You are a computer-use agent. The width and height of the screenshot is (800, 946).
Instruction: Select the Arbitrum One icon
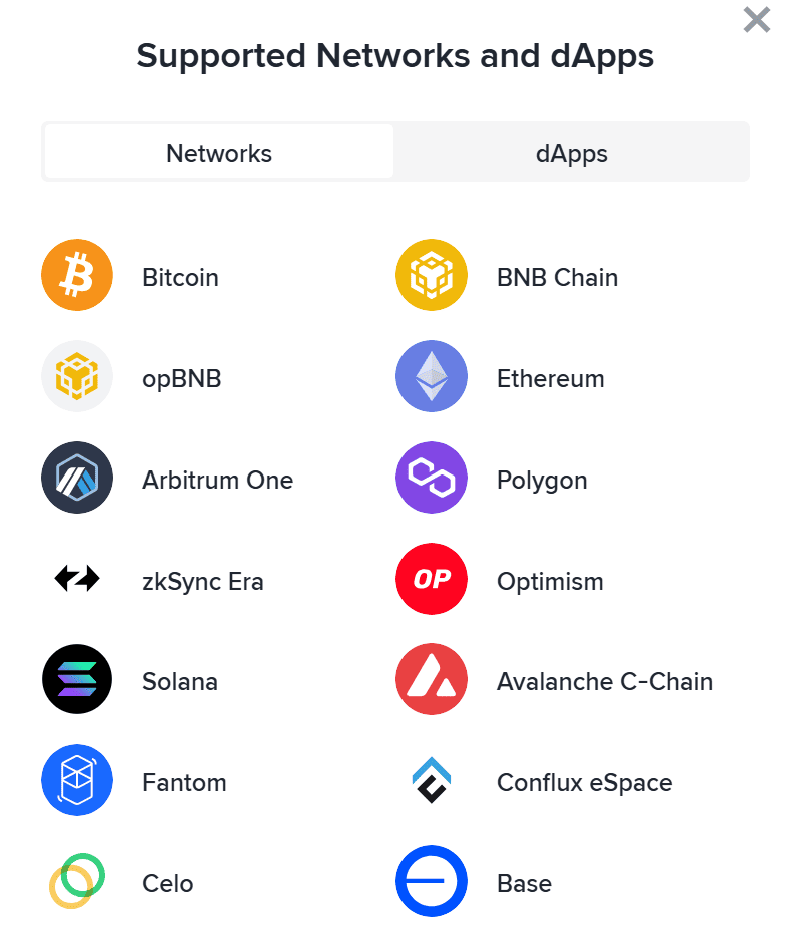click(x=77, y=477)
